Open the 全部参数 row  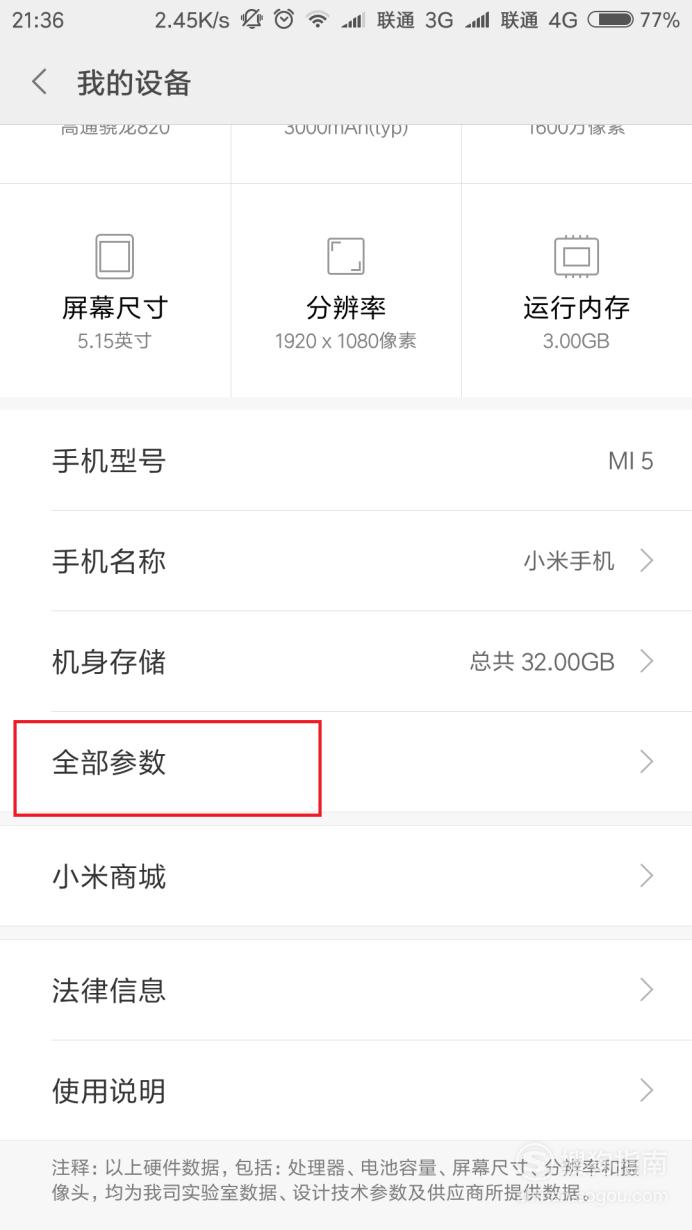[x=346, y=762]
